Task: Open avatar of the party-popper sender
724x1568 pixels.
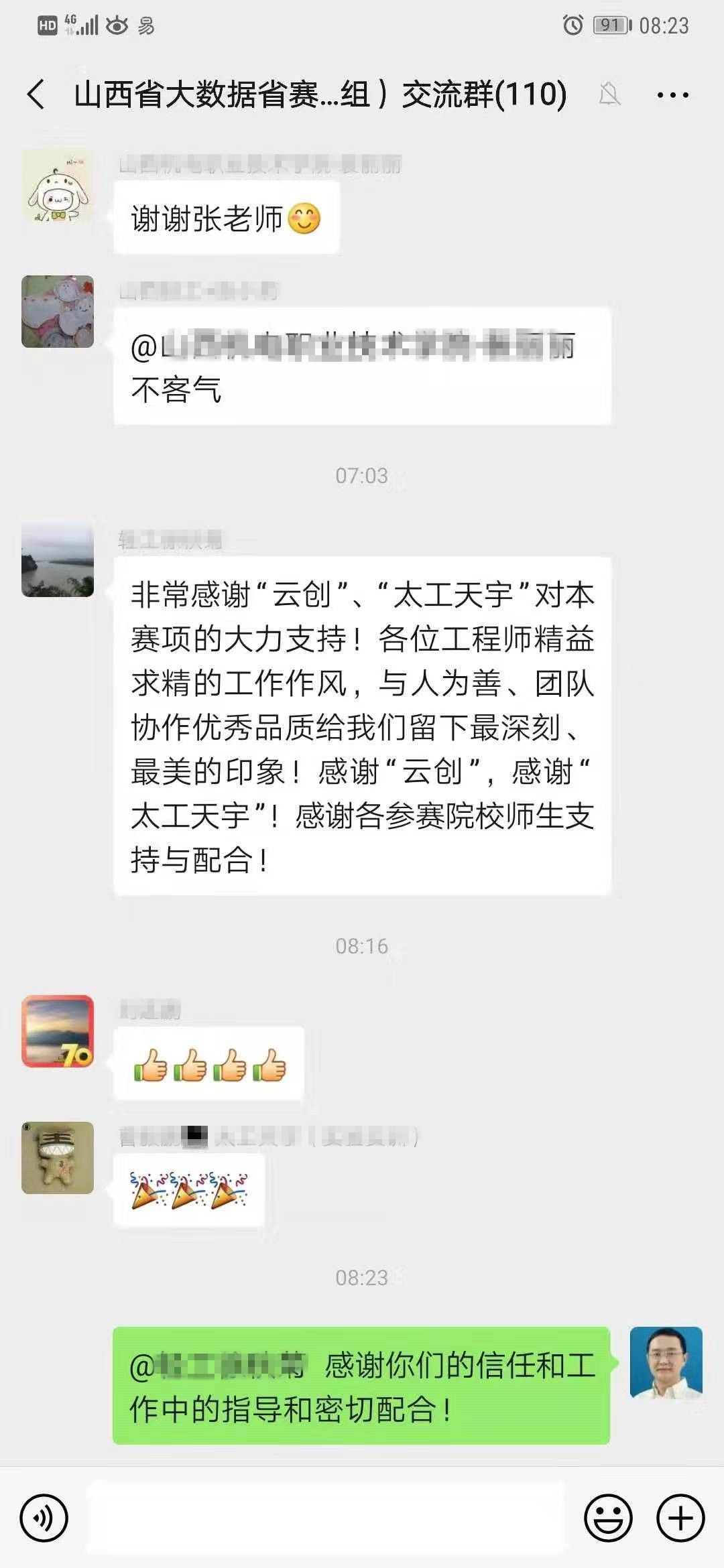Action: pos(58,1158)
